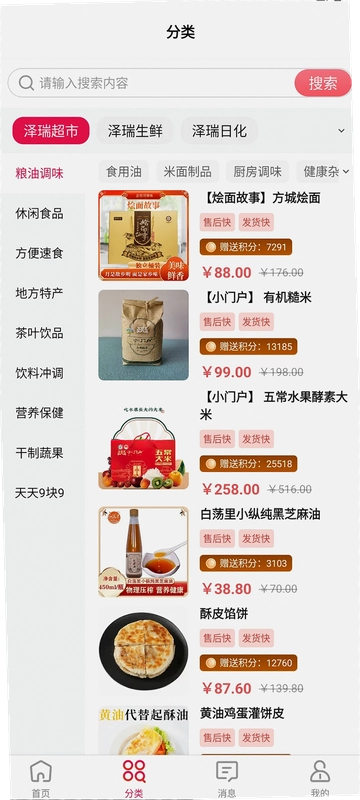Expand the store tabs dropdown chevron
360x800 pixels.
(x=341, y=131)
